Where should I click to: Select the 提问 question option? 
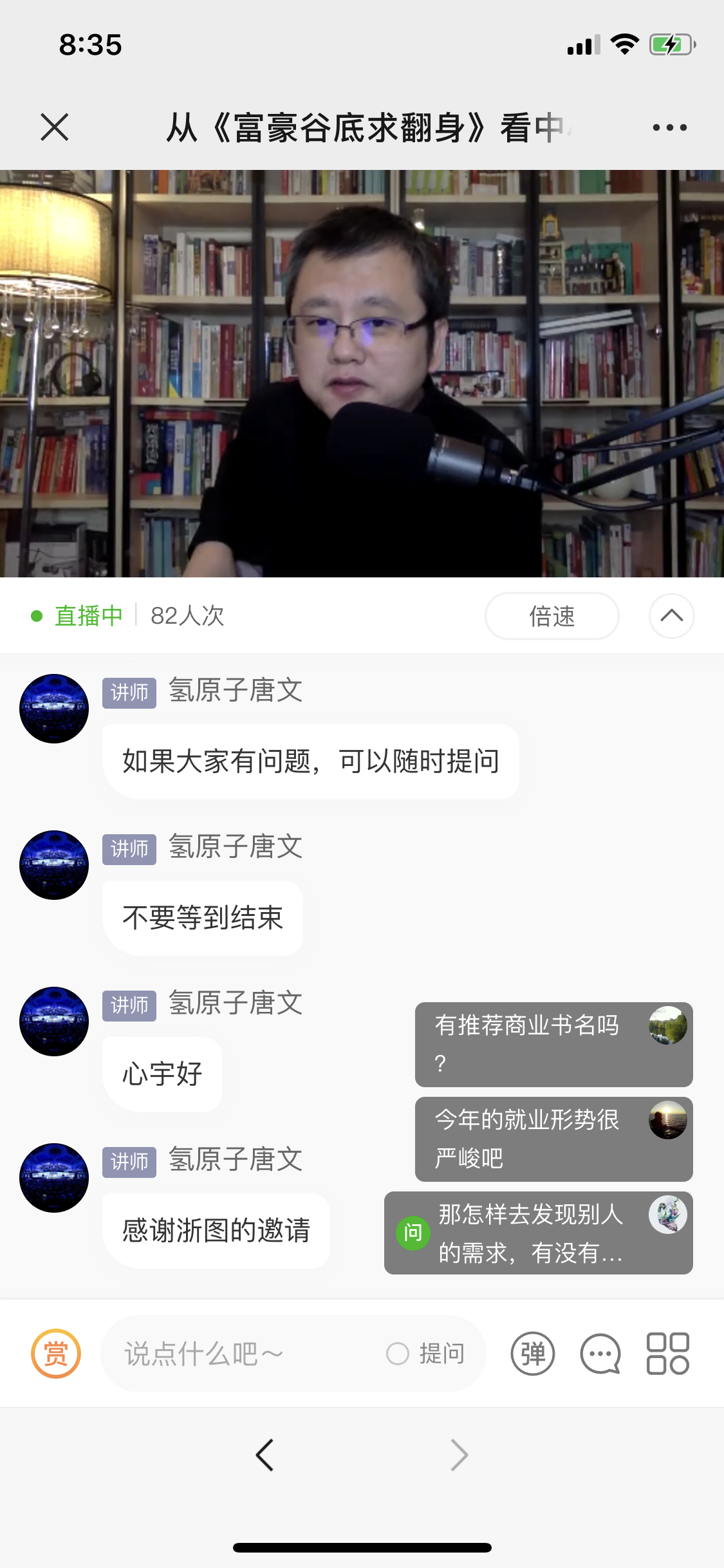(x=425, y=1354)
